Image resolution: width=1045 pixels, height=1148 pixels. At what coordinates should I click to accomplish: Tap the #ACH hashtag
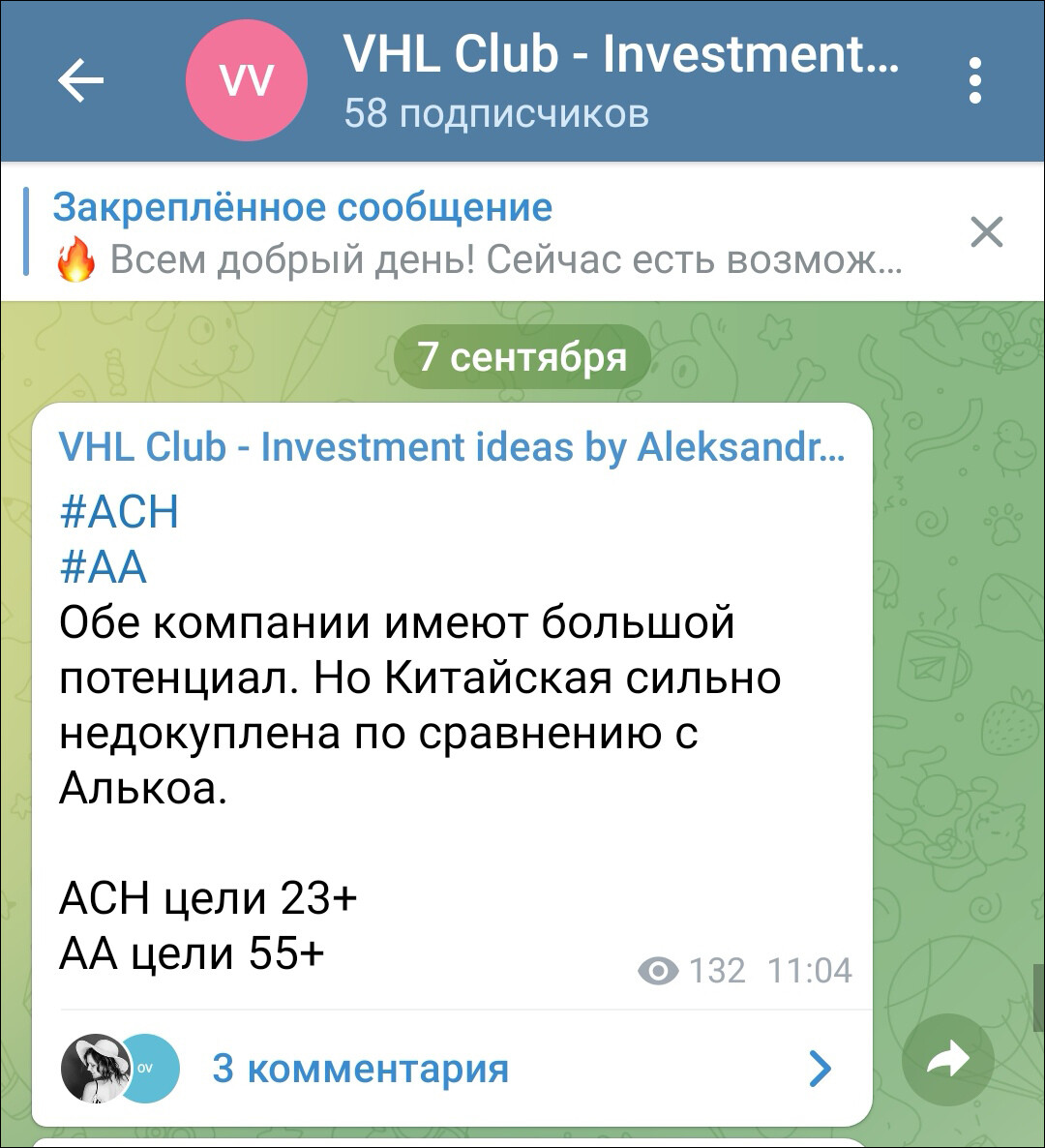(x=119, y=510)
